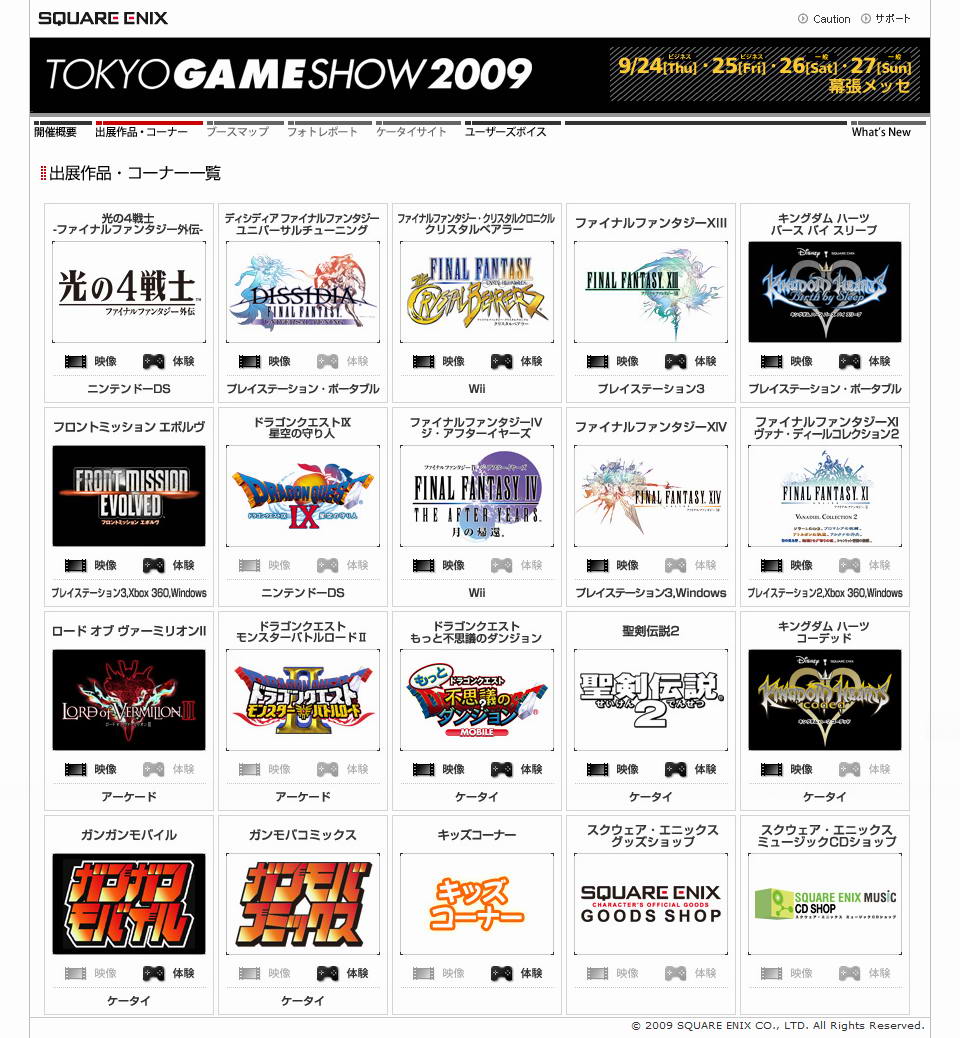Open the Lord of Vermilion II tile

[x=129, y=699]
